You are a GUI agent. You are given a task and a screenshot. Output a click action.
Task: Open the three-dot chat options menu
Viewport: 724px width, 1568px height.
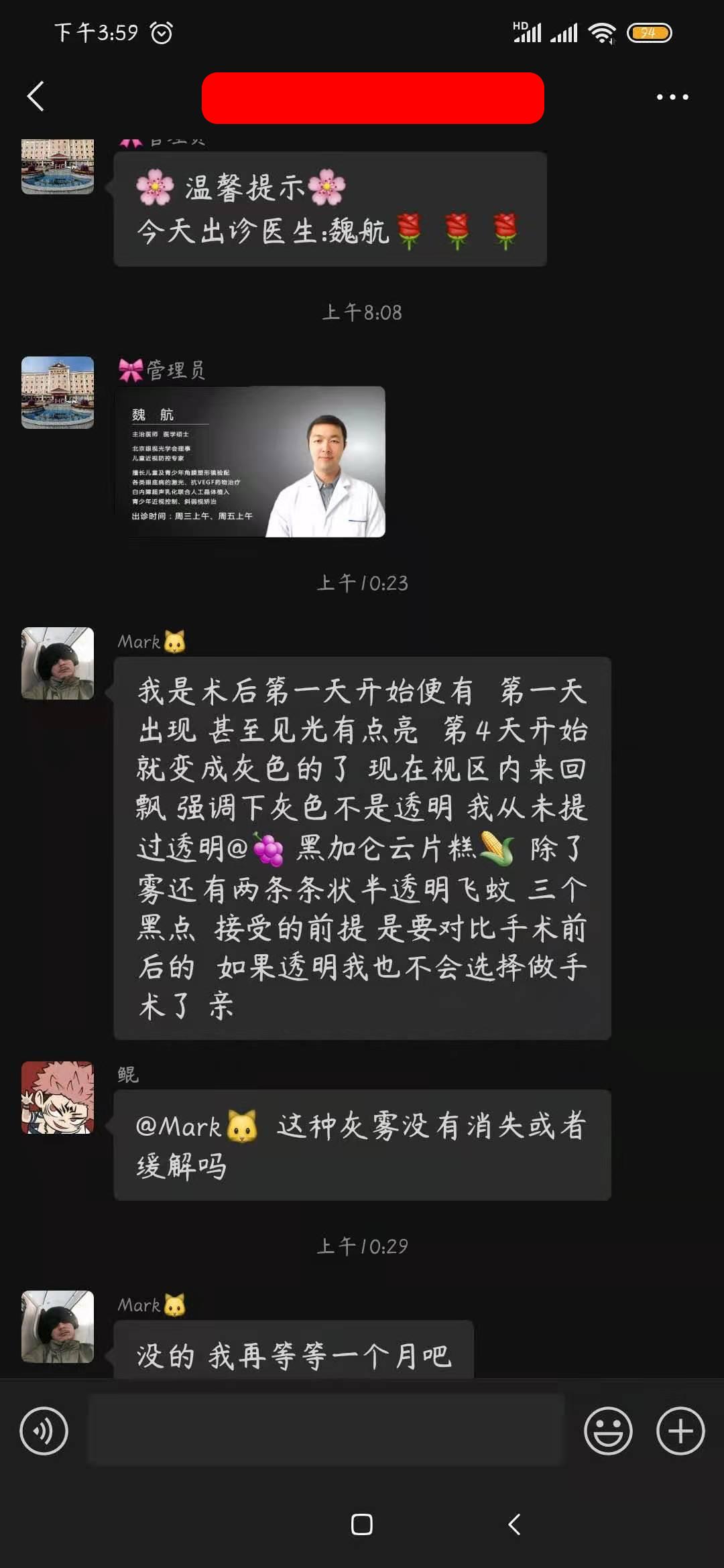[672, 97]
